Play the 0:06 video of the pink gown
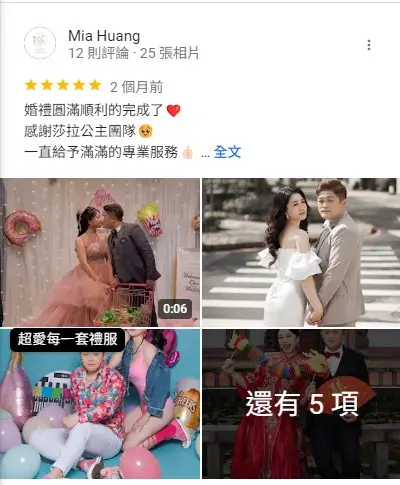The image size is (400, 485). (x=100, y=252)
